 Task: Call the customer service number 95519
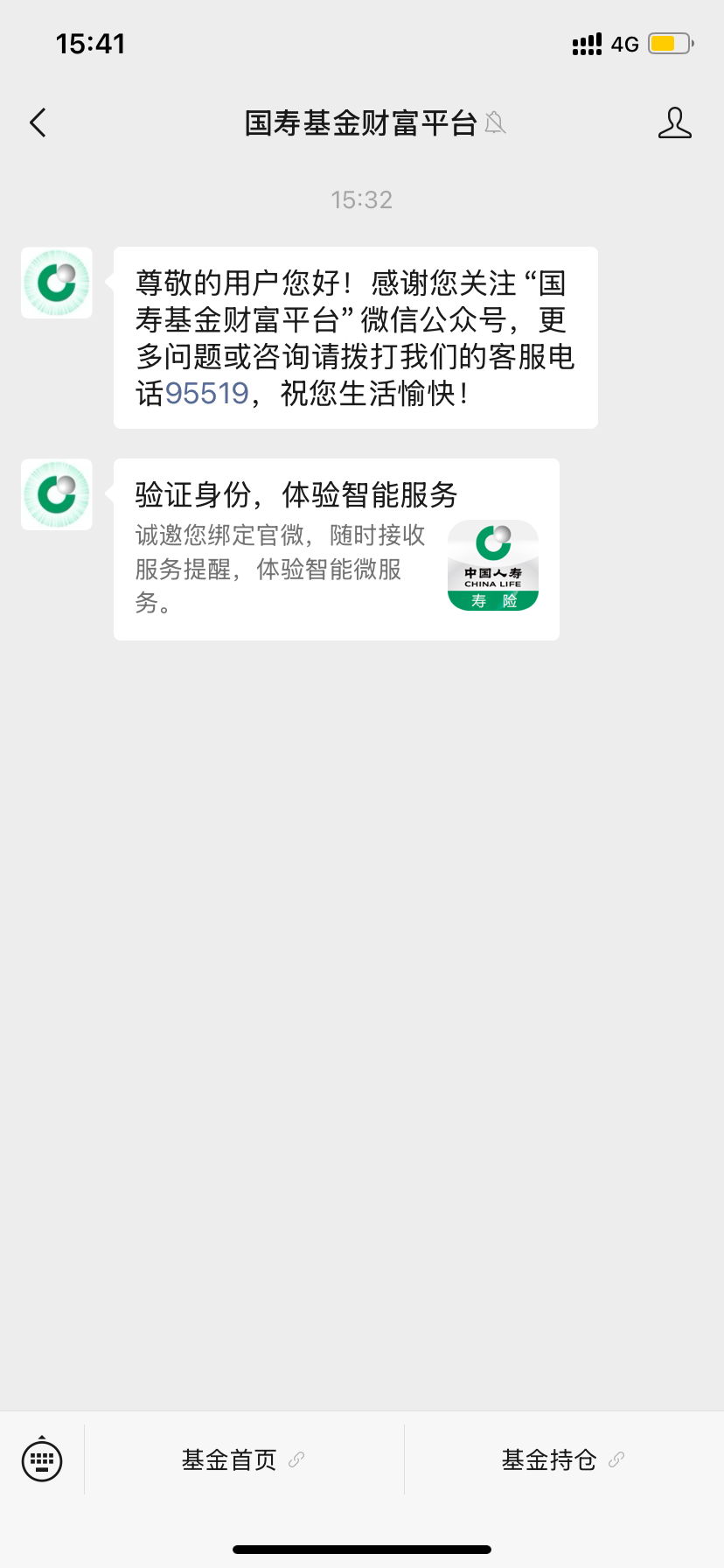tap(207, 394)
